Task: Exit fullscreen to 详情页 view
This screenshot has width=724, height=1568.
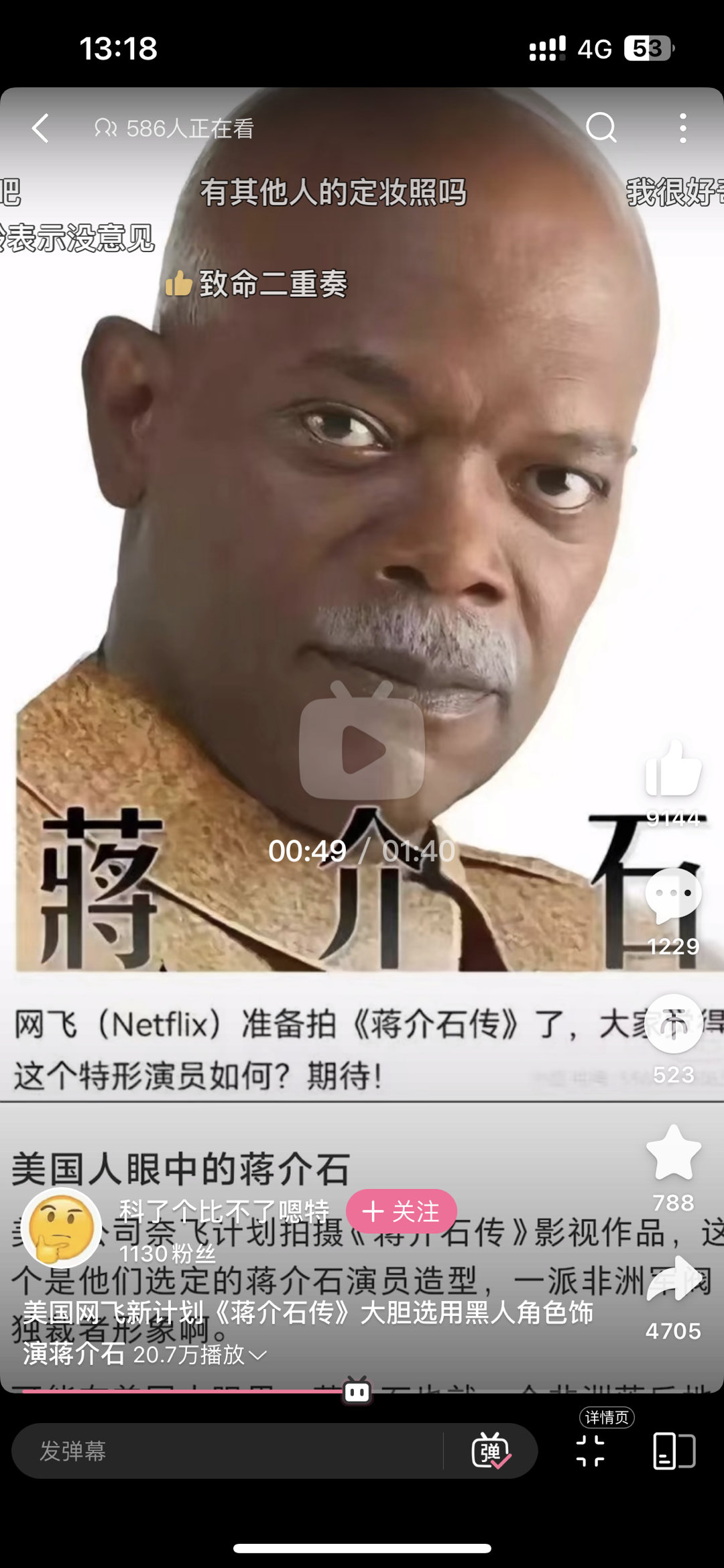Action: click(x=590, y=1451)
